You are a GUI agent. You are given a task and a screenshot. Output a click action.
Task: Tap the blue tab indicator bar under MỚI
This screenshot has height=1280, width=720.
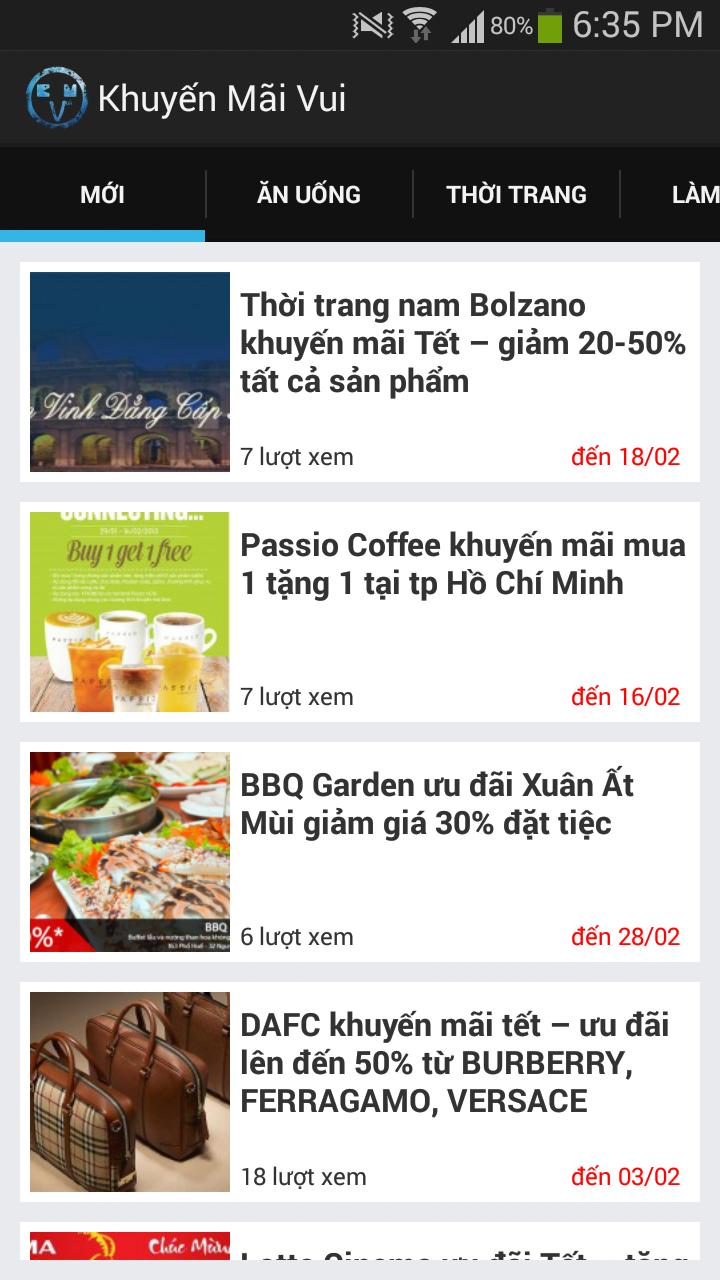click(x=101, y=237)
